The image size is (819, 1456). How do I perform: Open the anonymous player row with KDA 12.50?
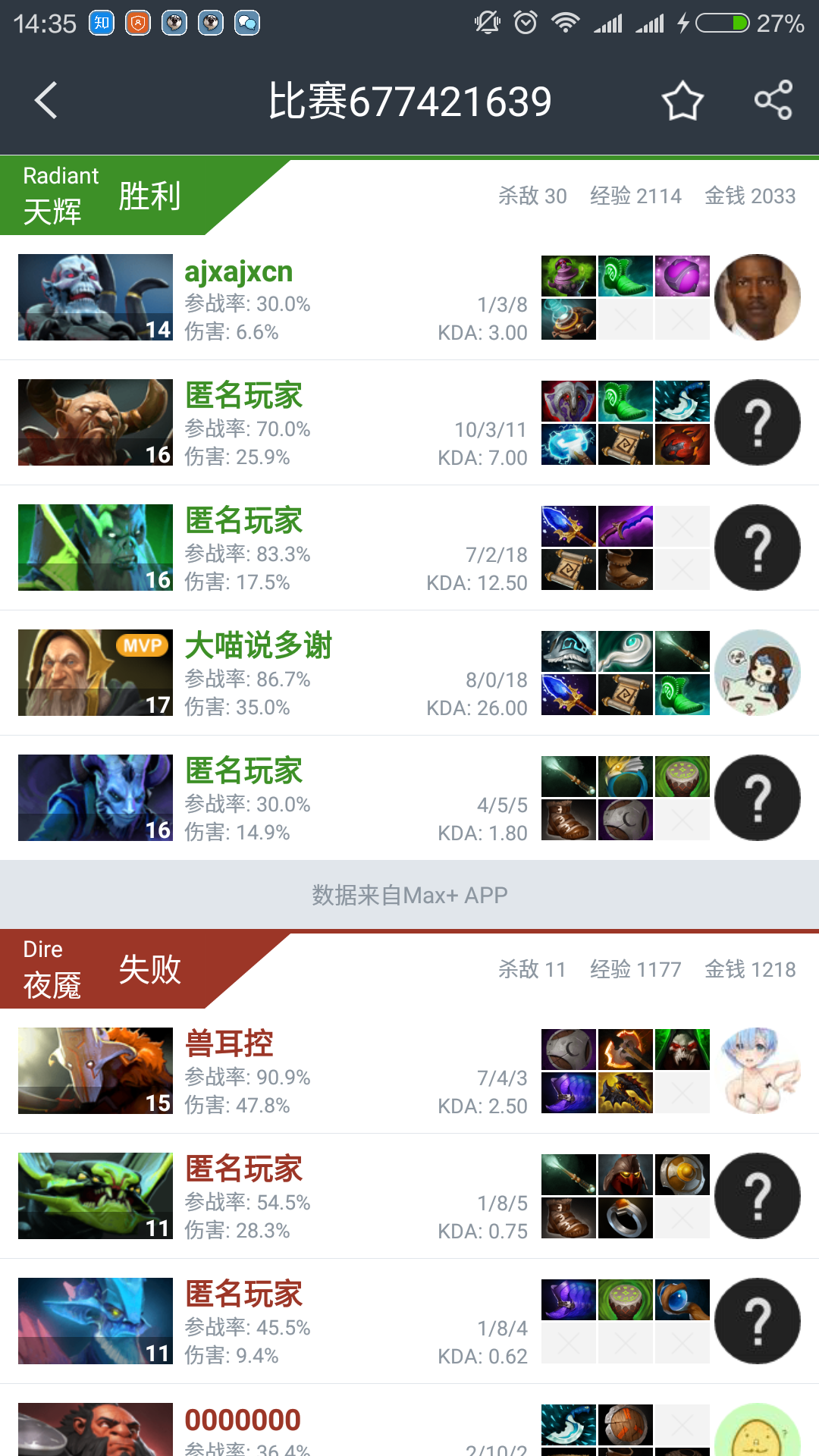409,548
